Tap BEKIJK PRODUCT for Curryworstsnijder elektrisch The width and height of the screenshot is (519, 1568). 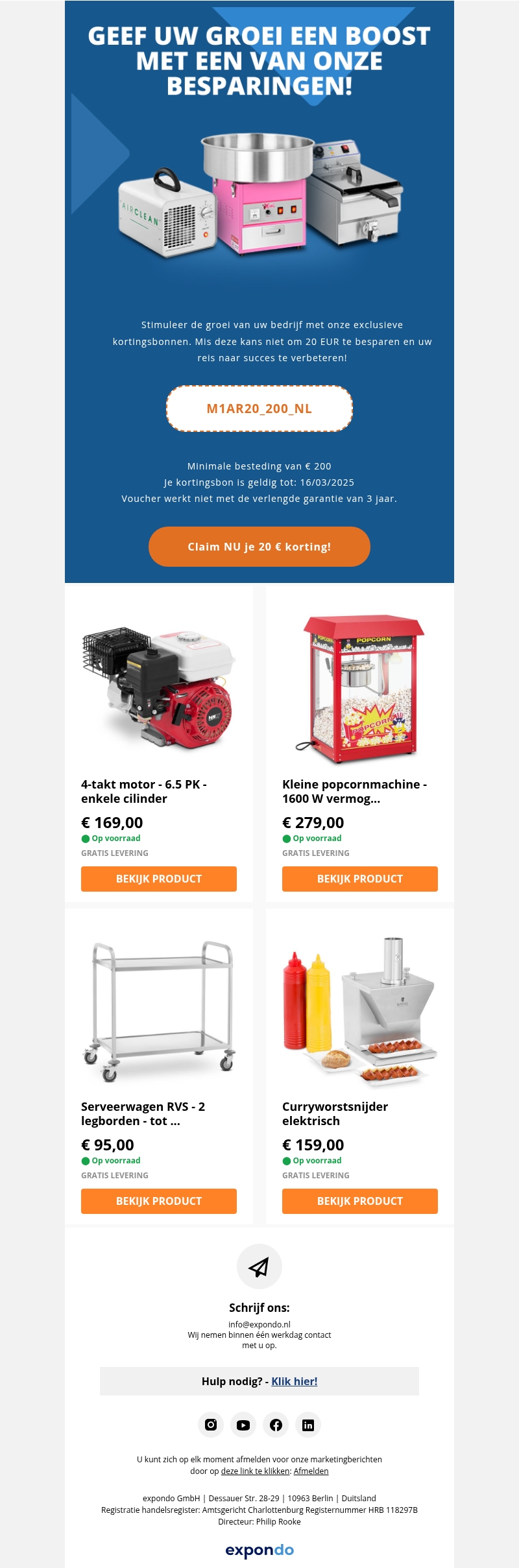coord(360,1201)
